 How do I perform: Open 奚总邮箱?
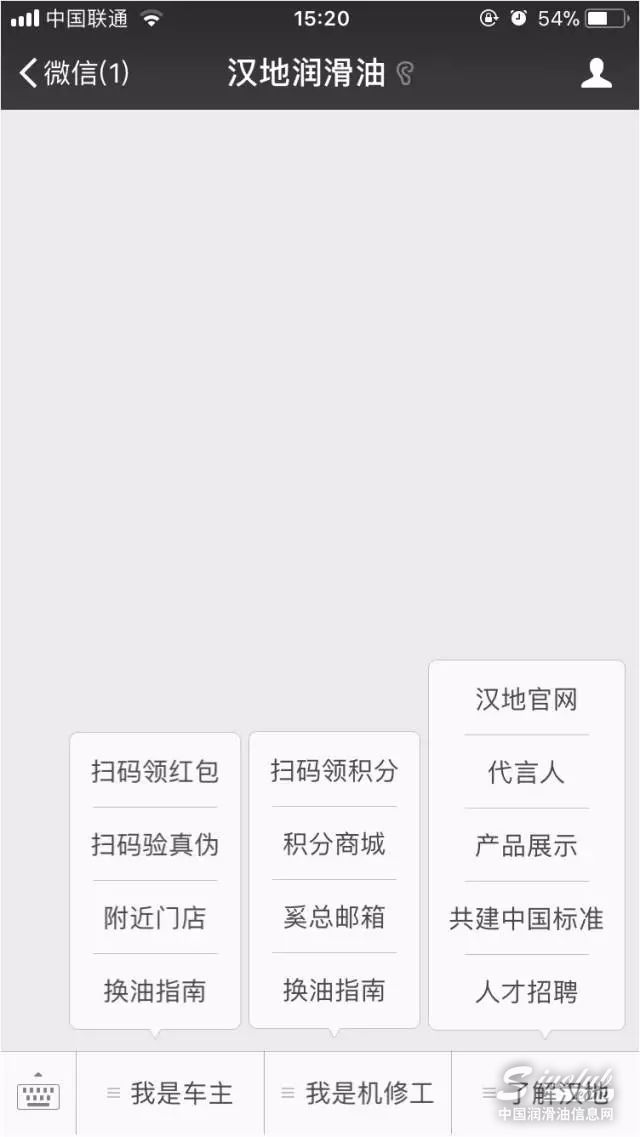334,917
